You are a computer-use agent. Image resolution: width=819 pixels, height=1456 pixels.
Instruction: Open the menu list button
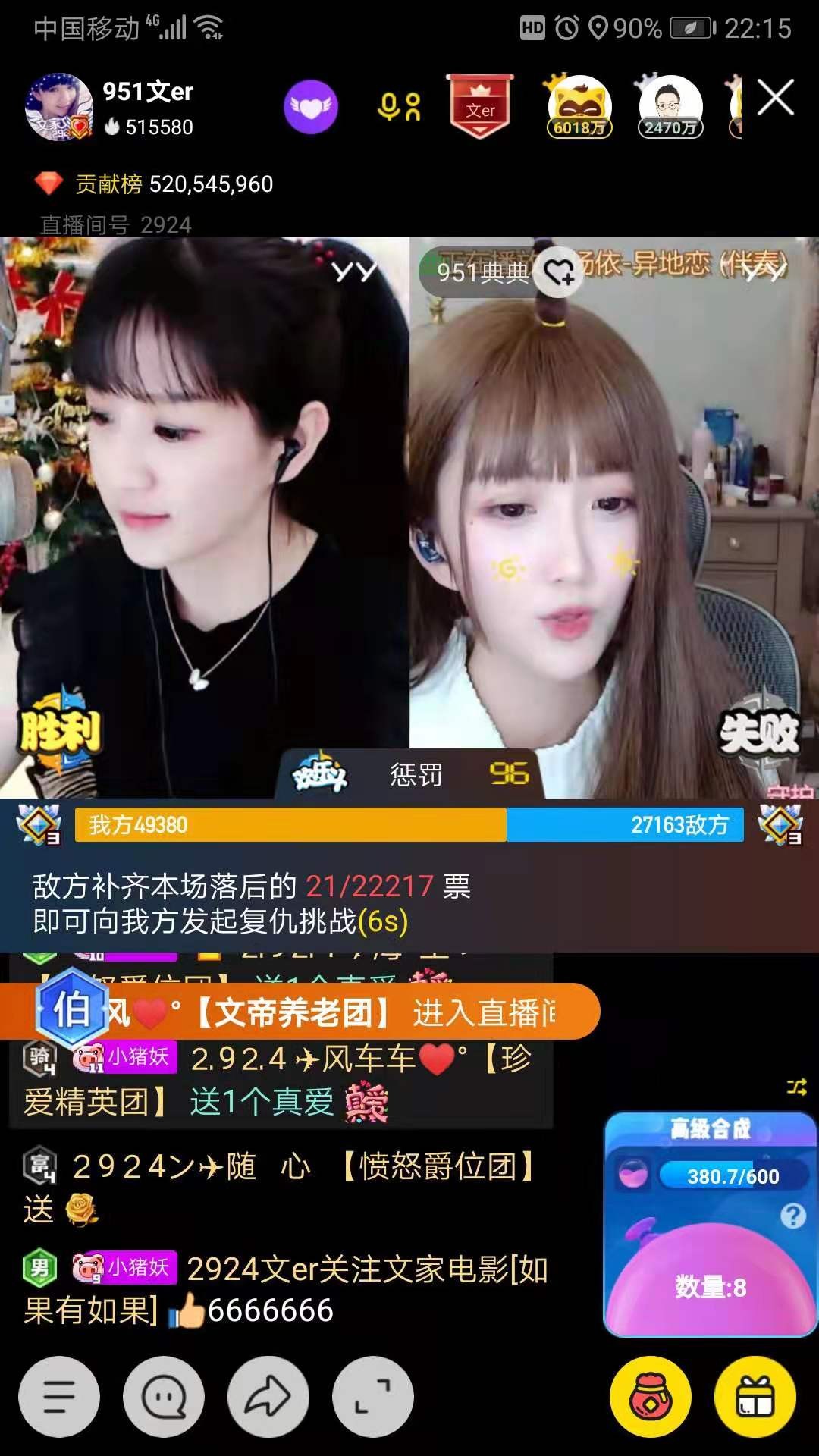click(x=59, y=1396)
